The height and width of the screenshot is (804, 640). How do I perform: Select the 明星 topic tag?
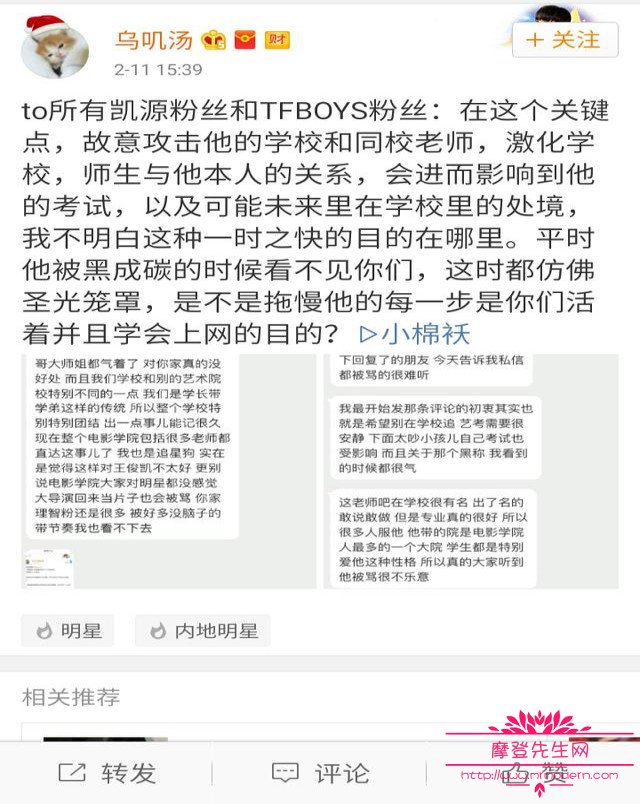point(68,631)
